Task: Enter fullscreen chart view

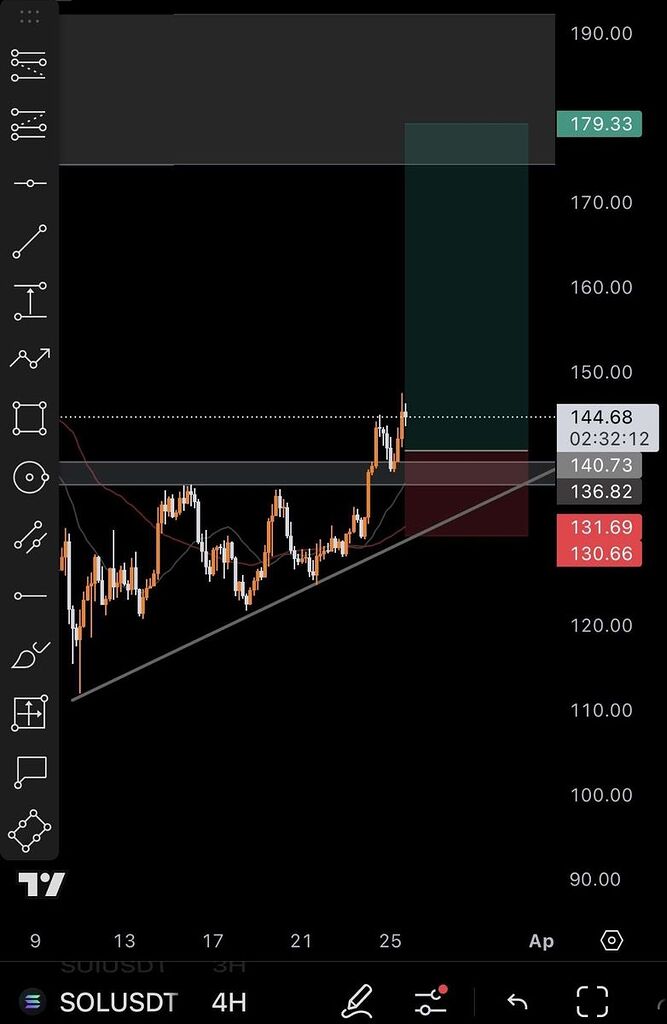Action: tap(592, 1001)
